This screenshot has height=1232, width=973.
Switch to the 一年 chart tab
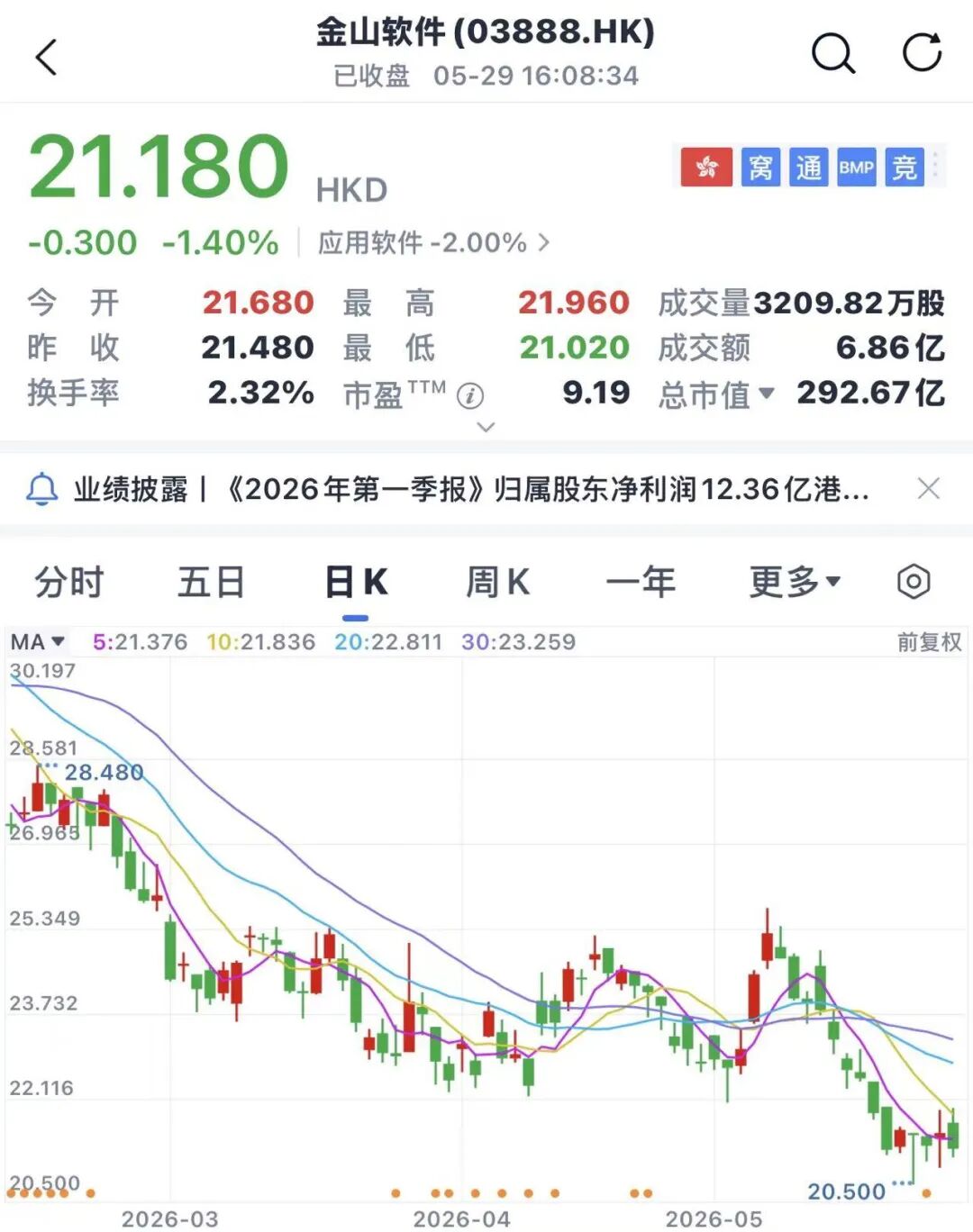tap(641, 582)
